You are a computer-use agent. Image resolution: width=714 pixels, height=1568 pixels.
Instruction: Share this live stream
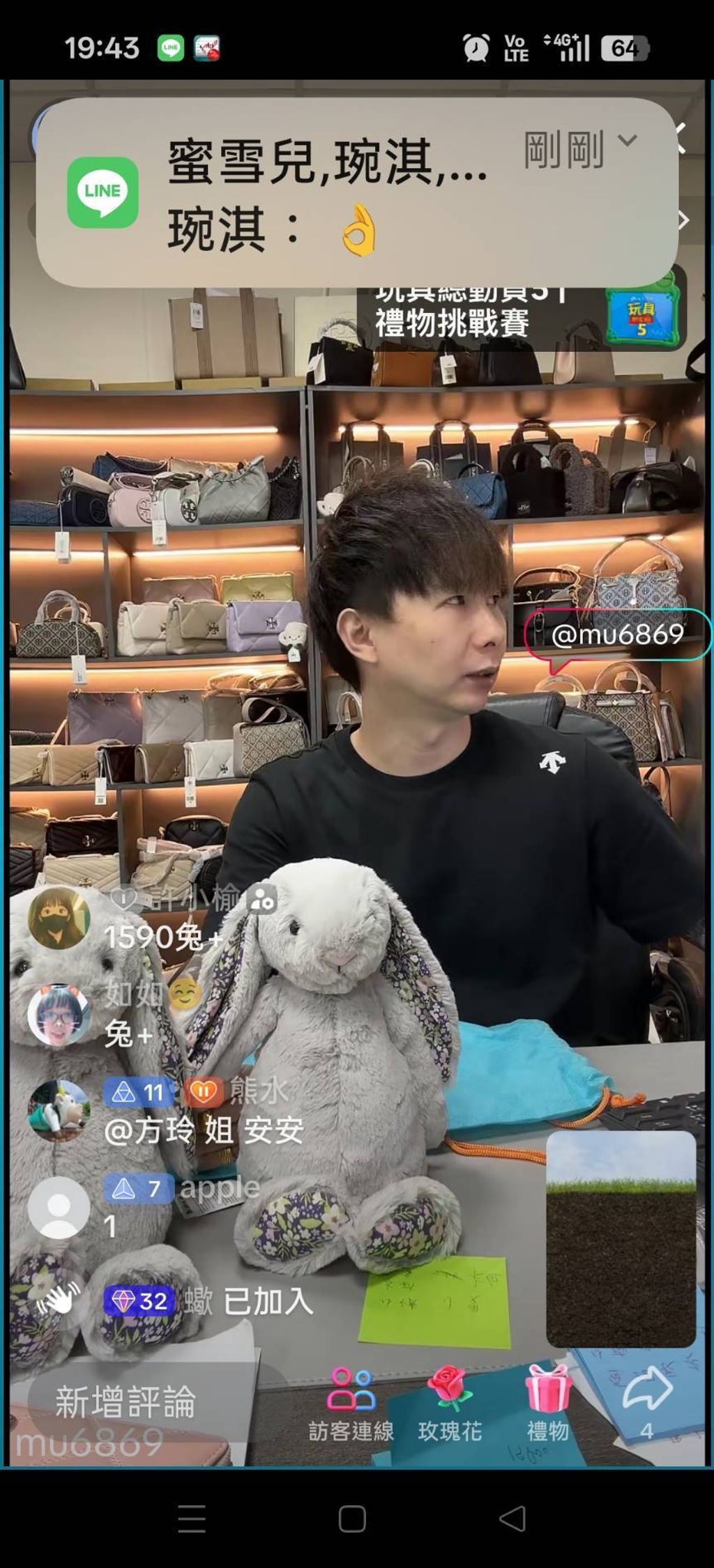pyautogui.click(x=647, y=1404)
